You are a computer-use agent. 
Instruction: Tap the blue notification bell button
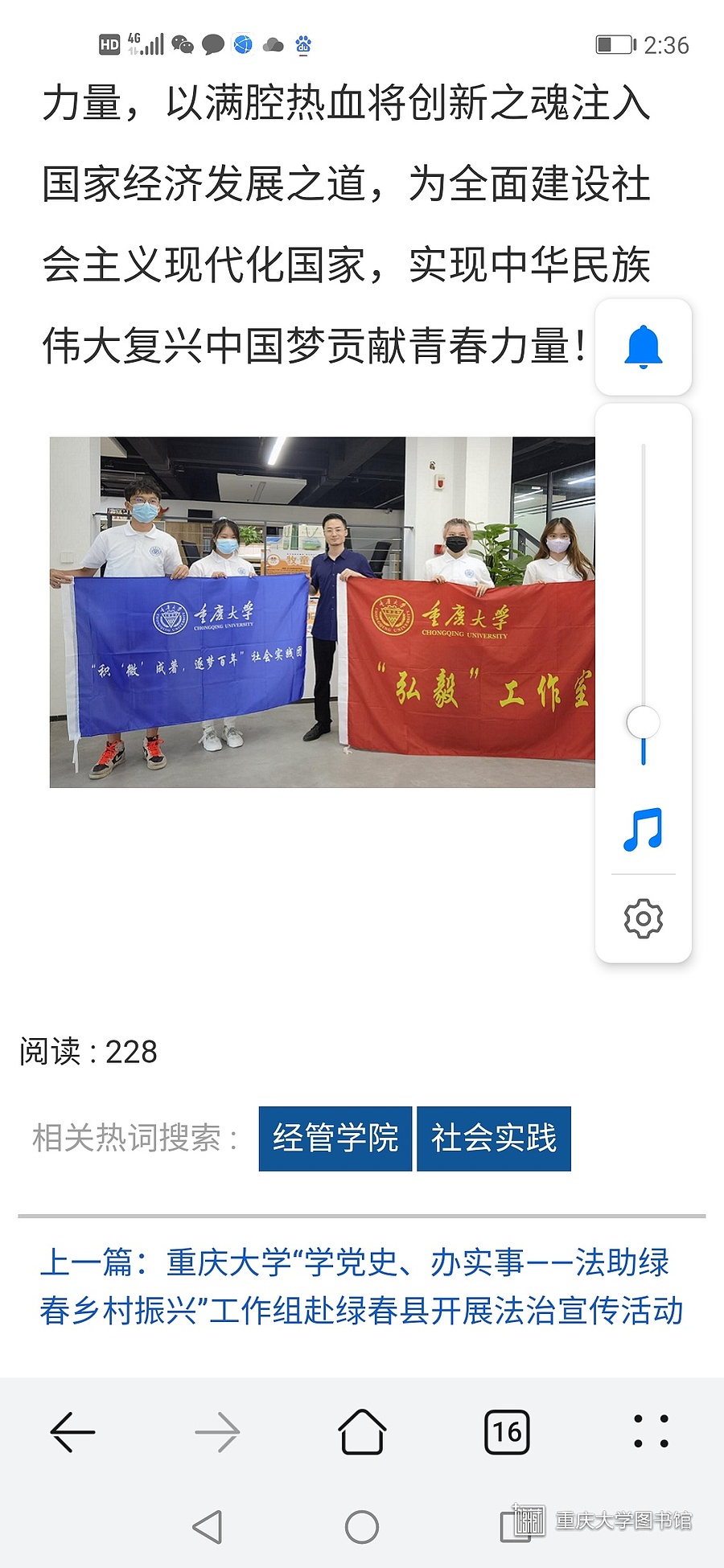[644, 347]
